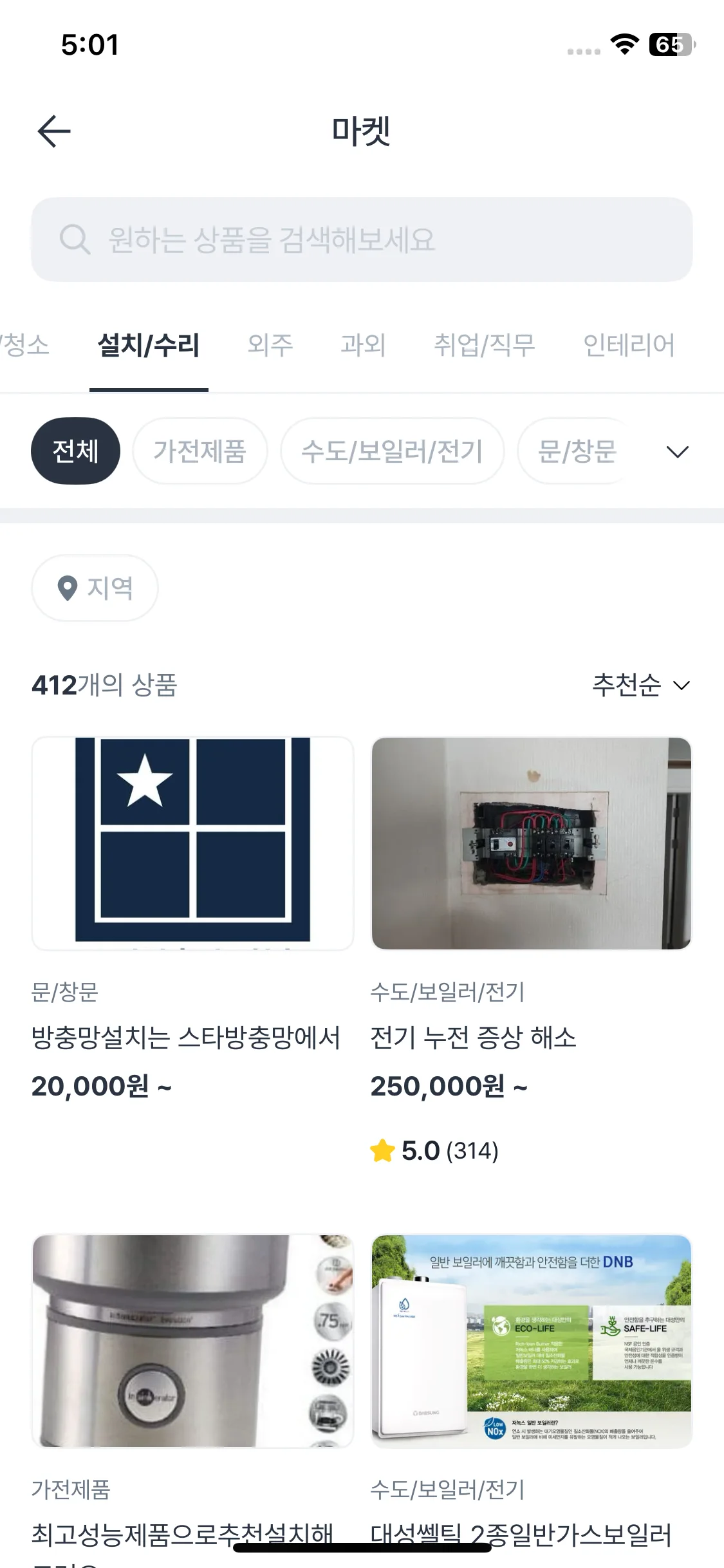Open the 지역 region filter

[x=95, y=588]
